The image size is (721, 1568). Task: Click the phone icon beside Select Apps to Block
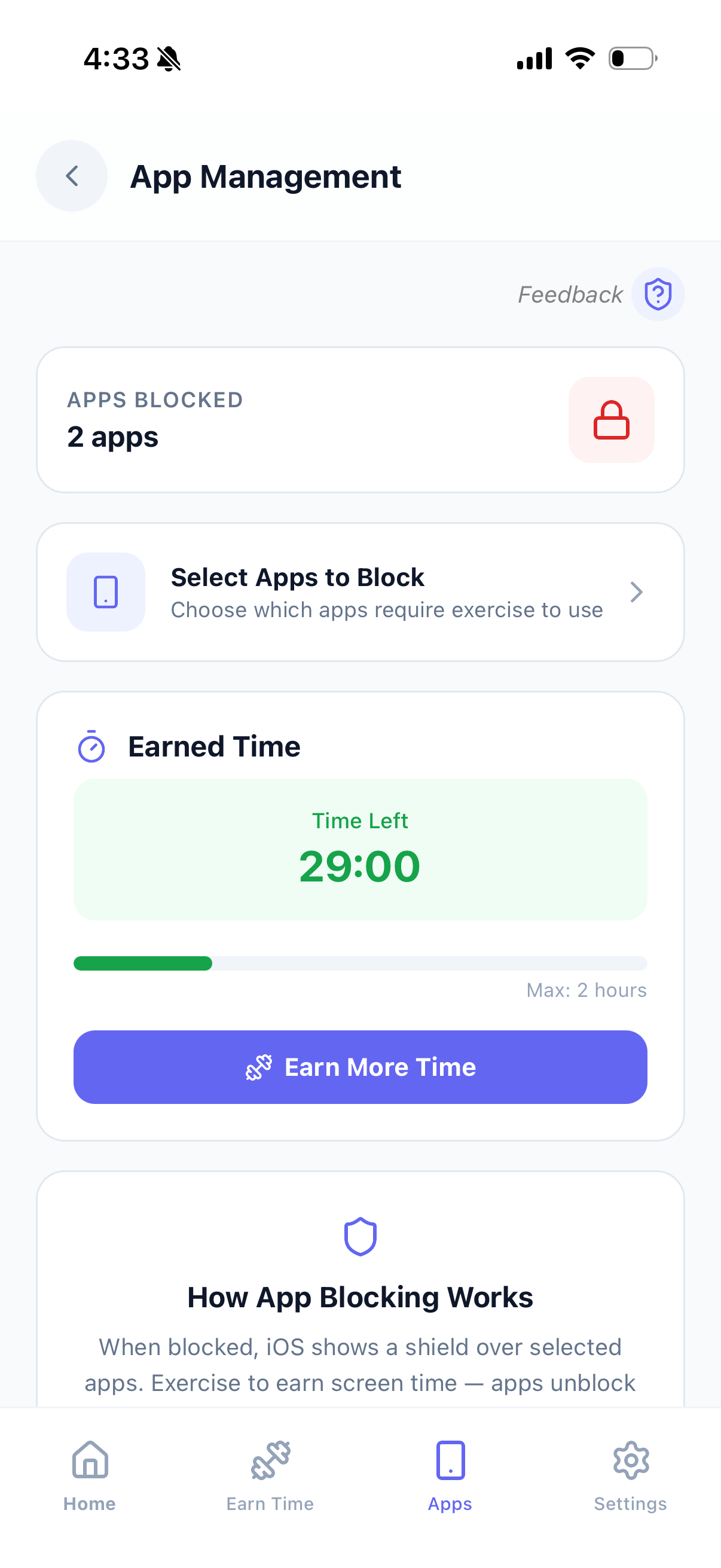(x=105, y=591)
